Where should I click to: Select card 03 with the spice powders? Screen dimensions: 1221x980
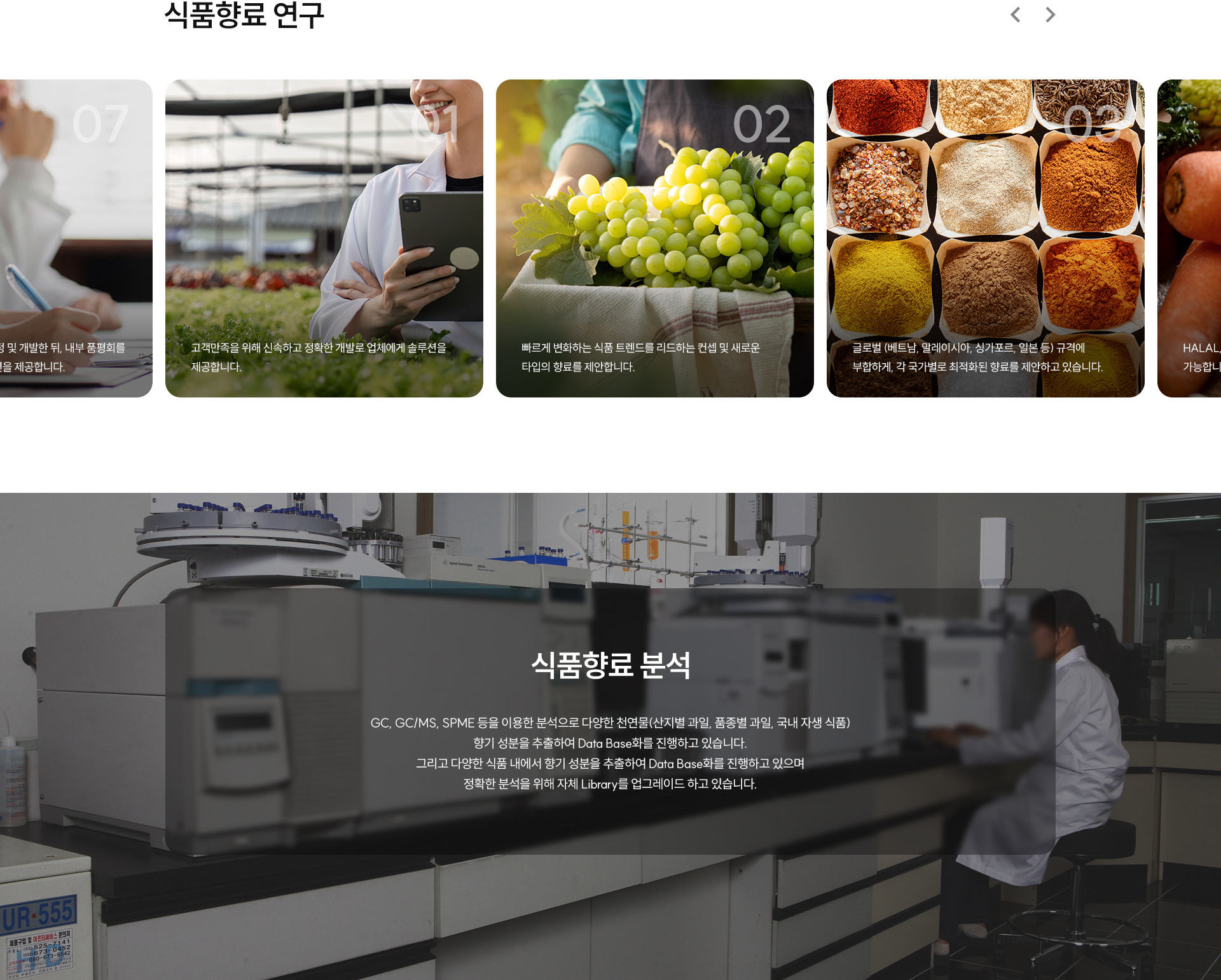(x=985, y=238)
